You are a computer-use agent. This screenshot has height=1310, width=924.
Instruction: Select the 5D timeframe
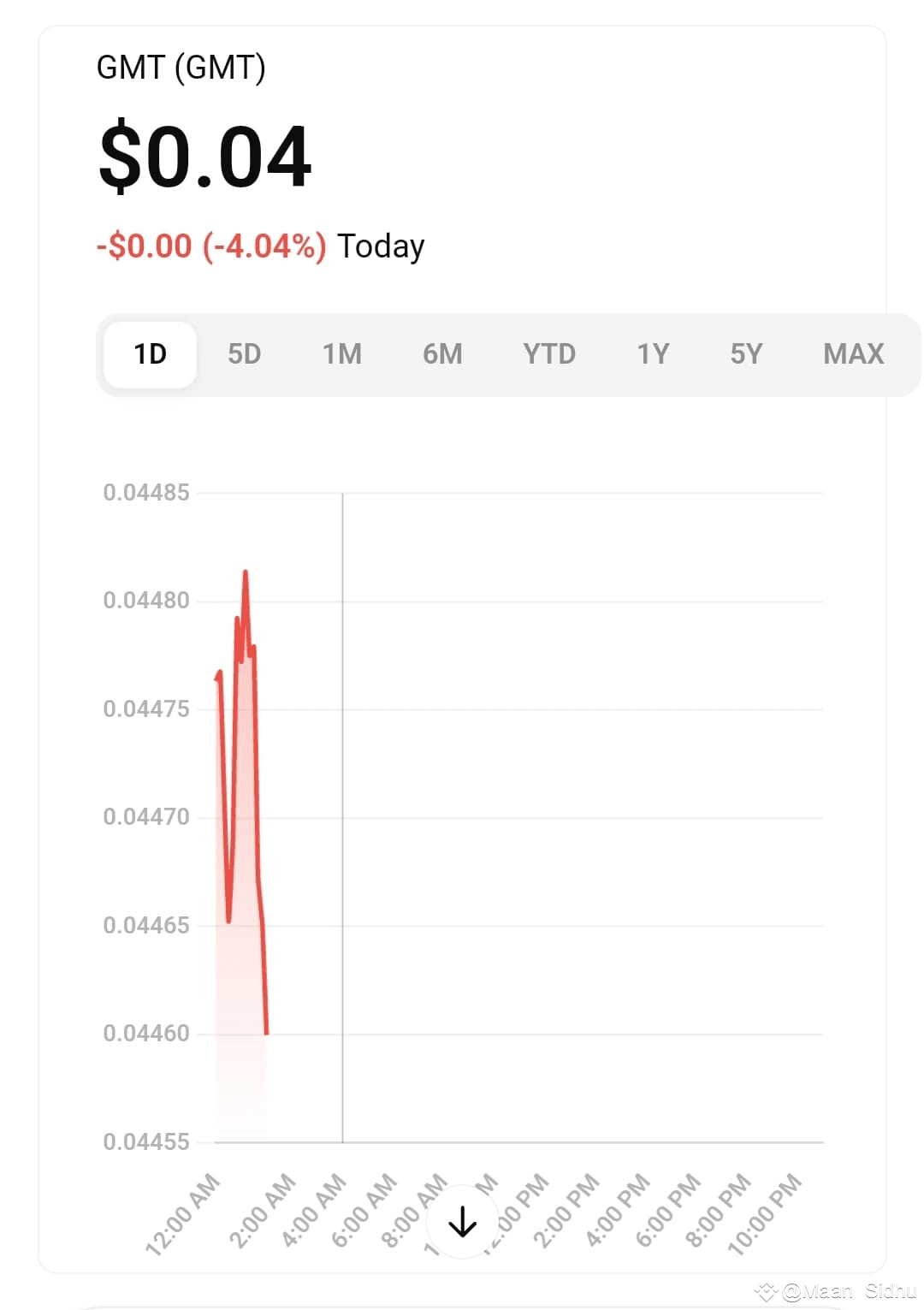point(245,353)
